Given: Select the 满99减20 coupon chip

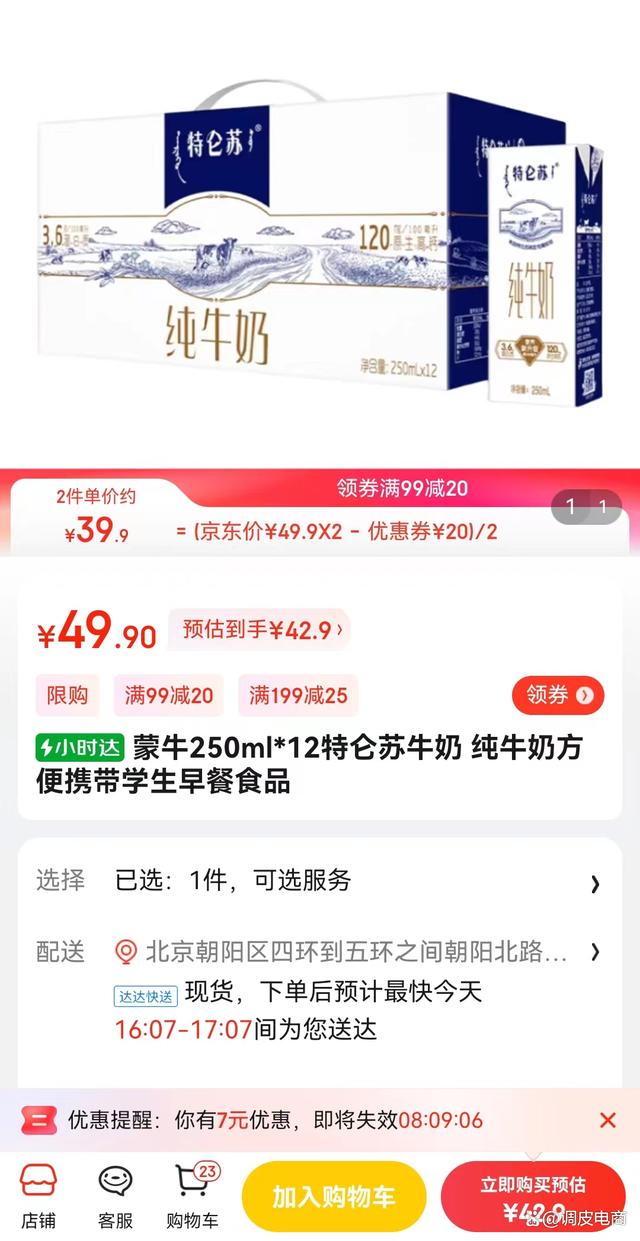Looking at the screenshot, I should (169, 695).
